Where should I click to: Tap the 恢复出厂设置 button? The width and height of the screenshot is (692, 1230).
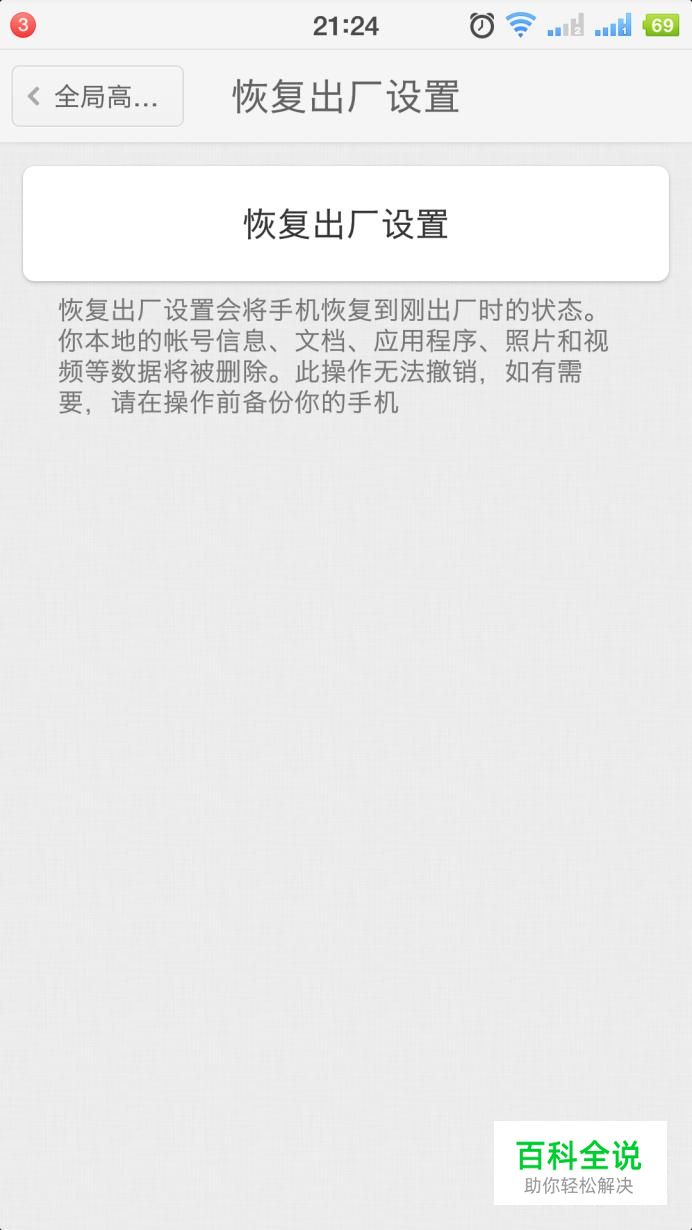[346, 223]
